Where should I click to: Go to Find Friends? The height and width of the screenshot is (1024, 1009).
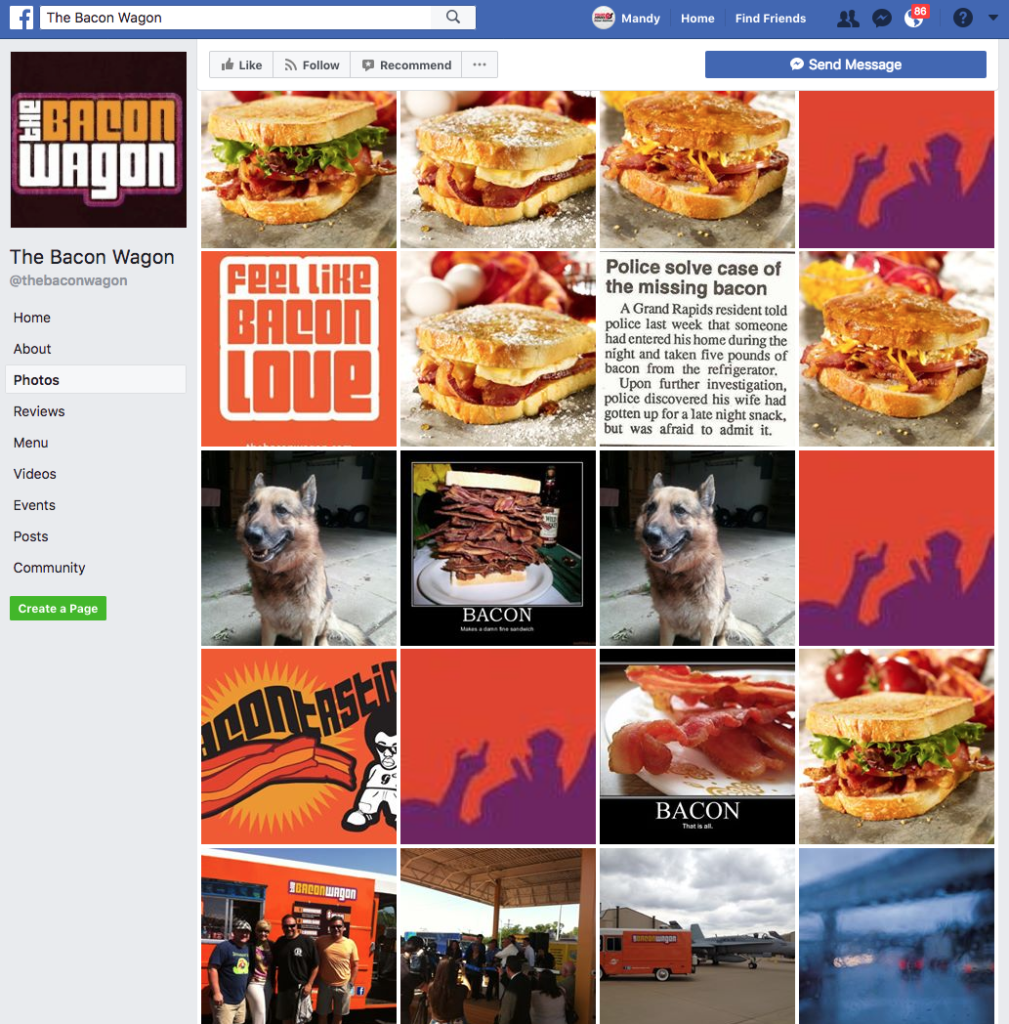click(770, 18)
